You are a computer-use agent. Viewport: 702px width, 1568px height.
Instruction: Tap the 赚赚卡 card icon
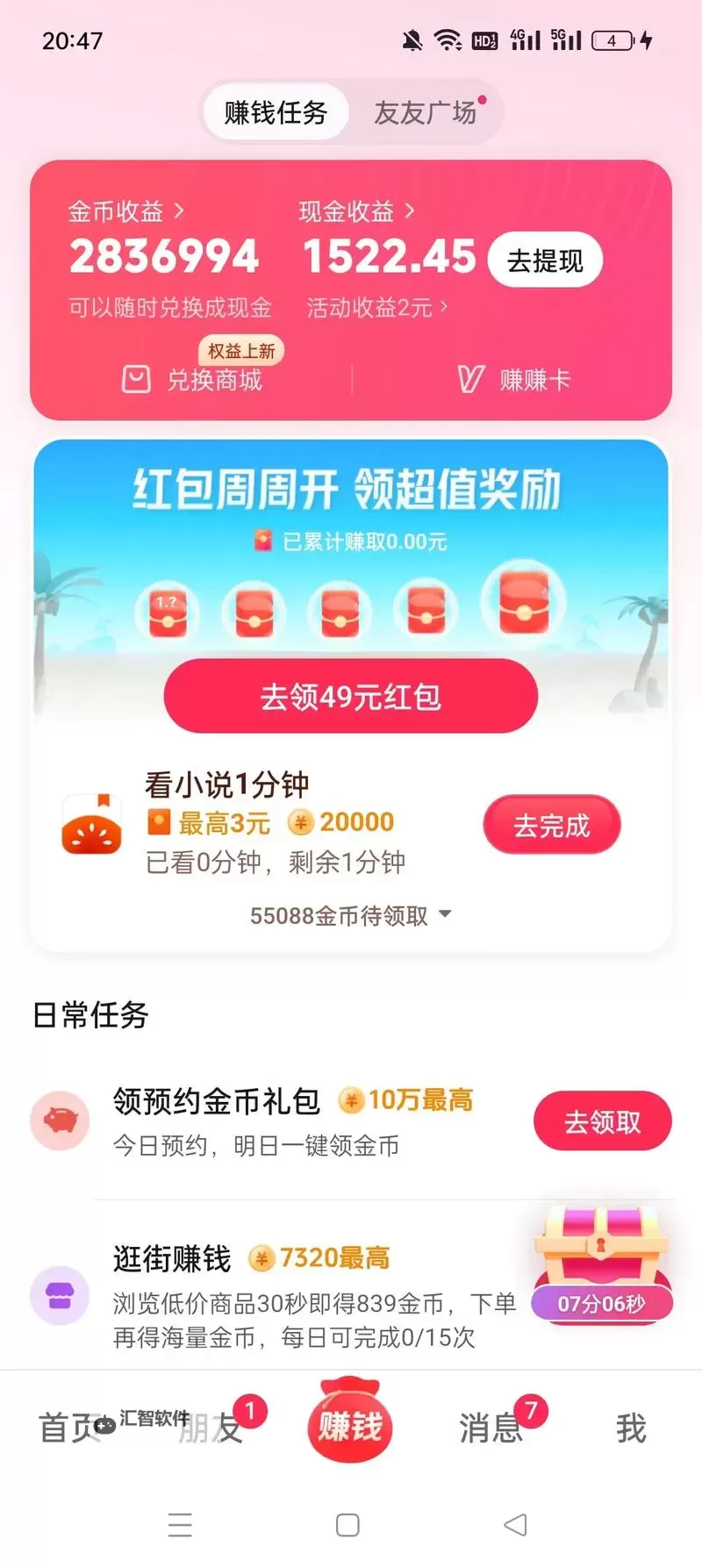(471, 378)
